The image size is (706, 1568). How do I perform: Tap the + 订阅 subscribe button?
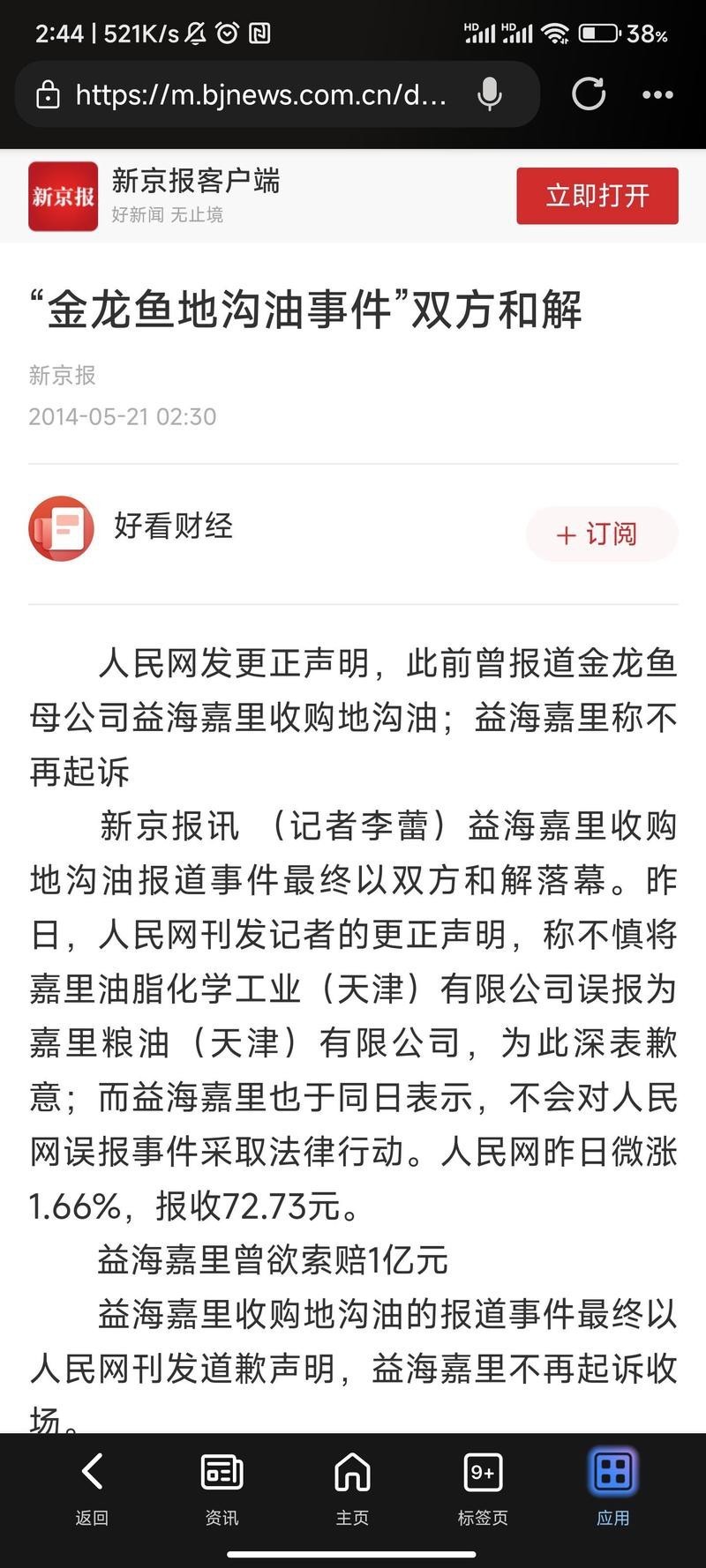click(x=601, y=534)
